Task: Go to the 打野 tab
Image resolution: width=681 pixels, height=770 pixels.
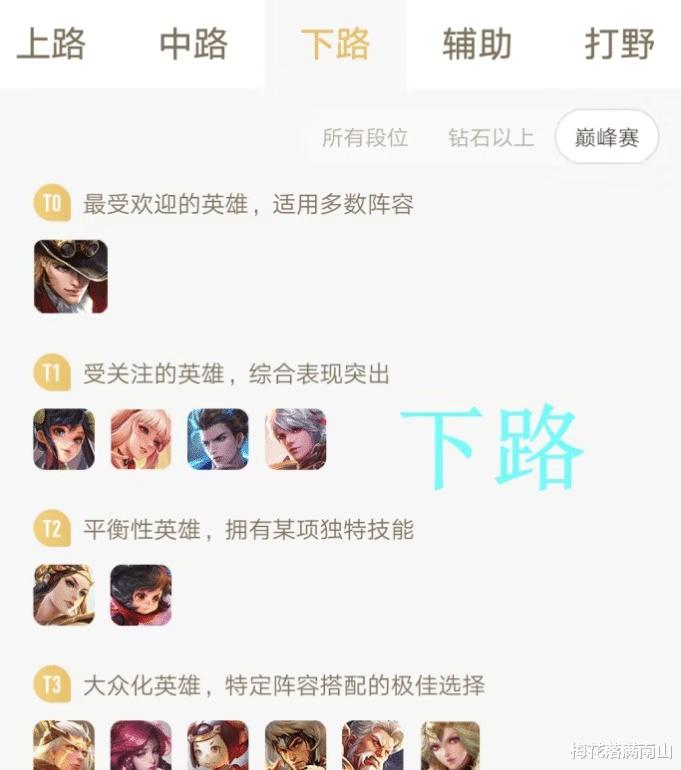Action: pyautogui.click(x=619, y=44)
